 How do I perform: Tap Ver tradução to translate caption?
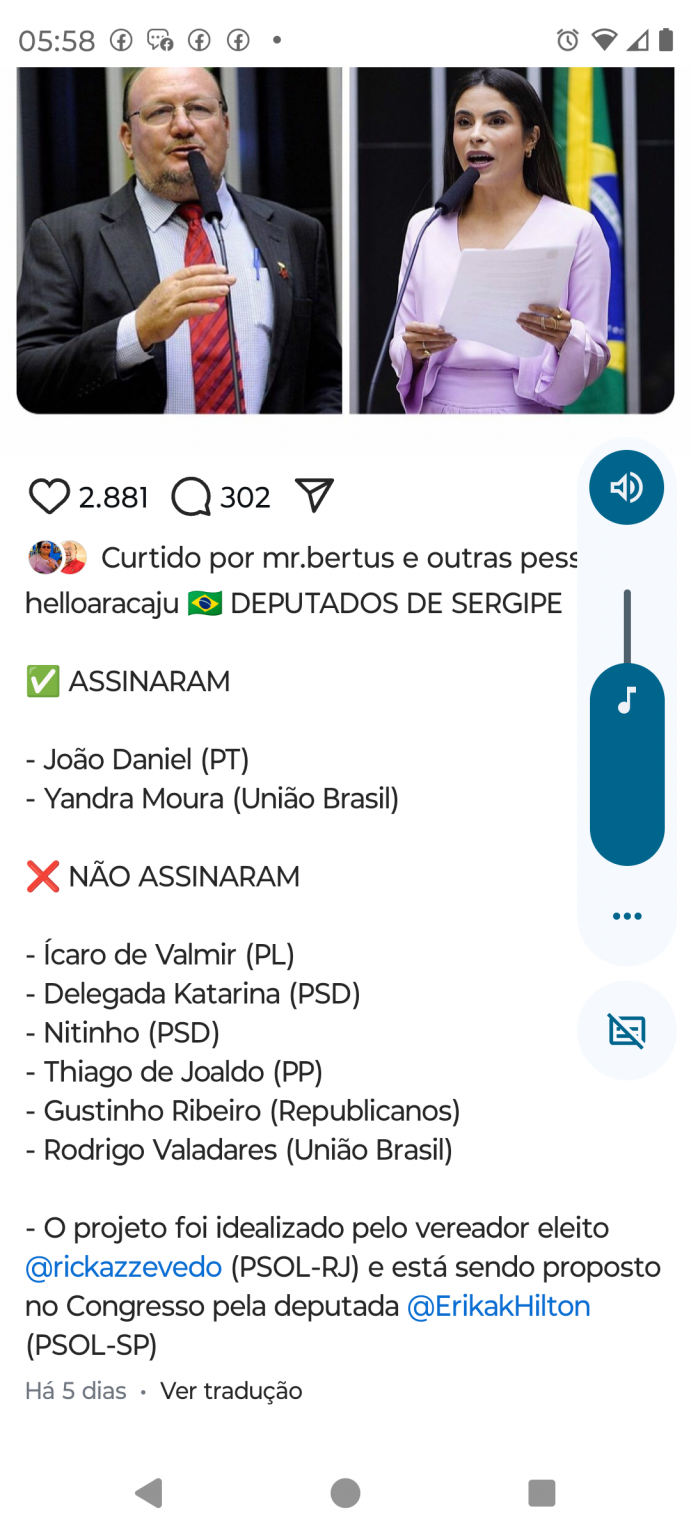click(231, 1391)
